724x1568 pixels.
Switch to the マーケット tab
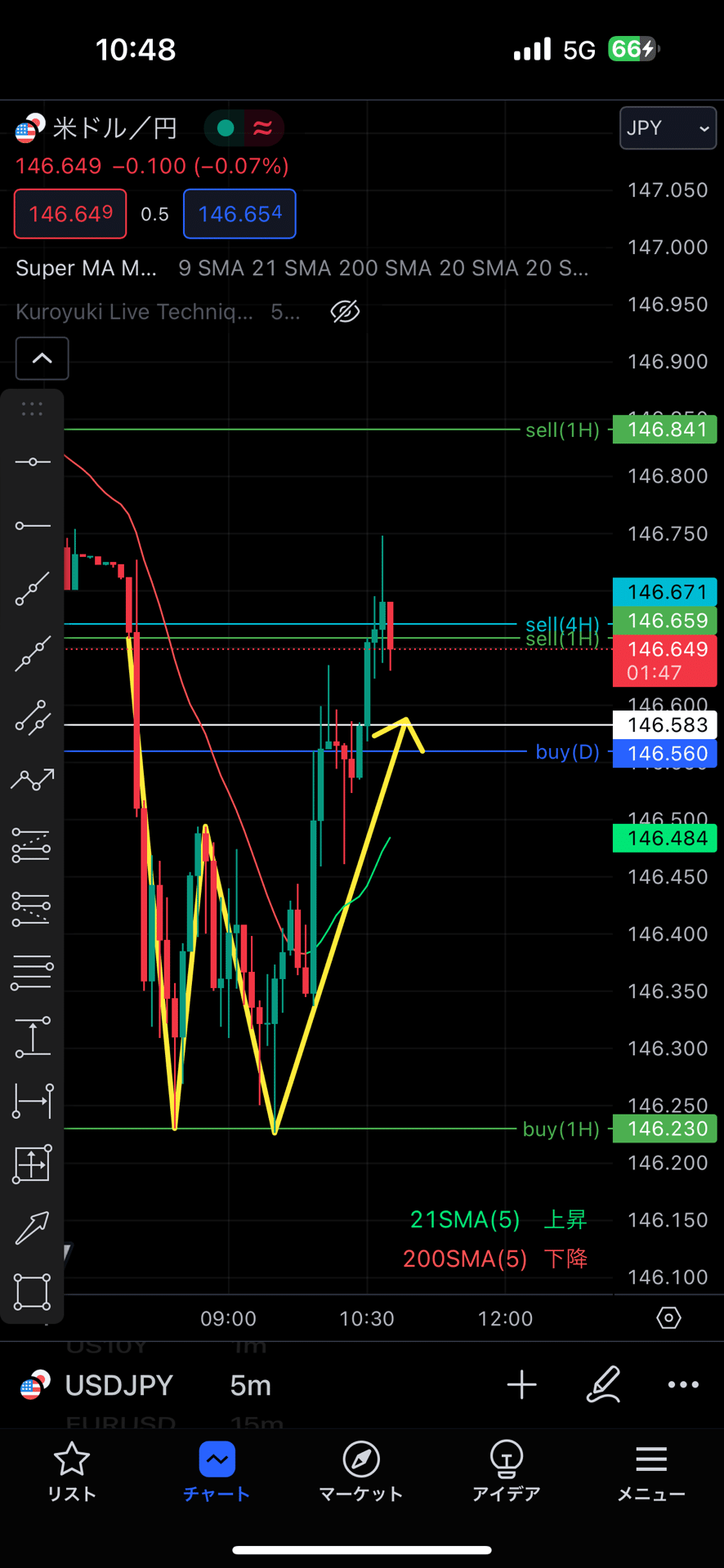(x=361, y=1472)
